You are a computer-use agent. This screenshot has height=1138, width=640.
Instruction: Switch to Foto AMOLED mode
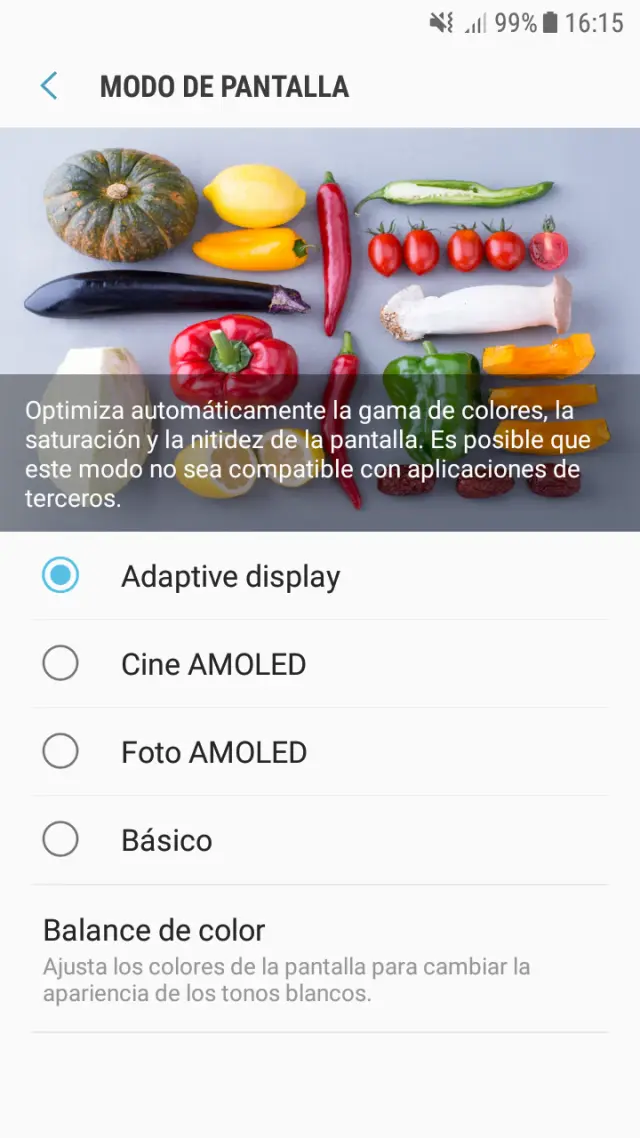61,752
